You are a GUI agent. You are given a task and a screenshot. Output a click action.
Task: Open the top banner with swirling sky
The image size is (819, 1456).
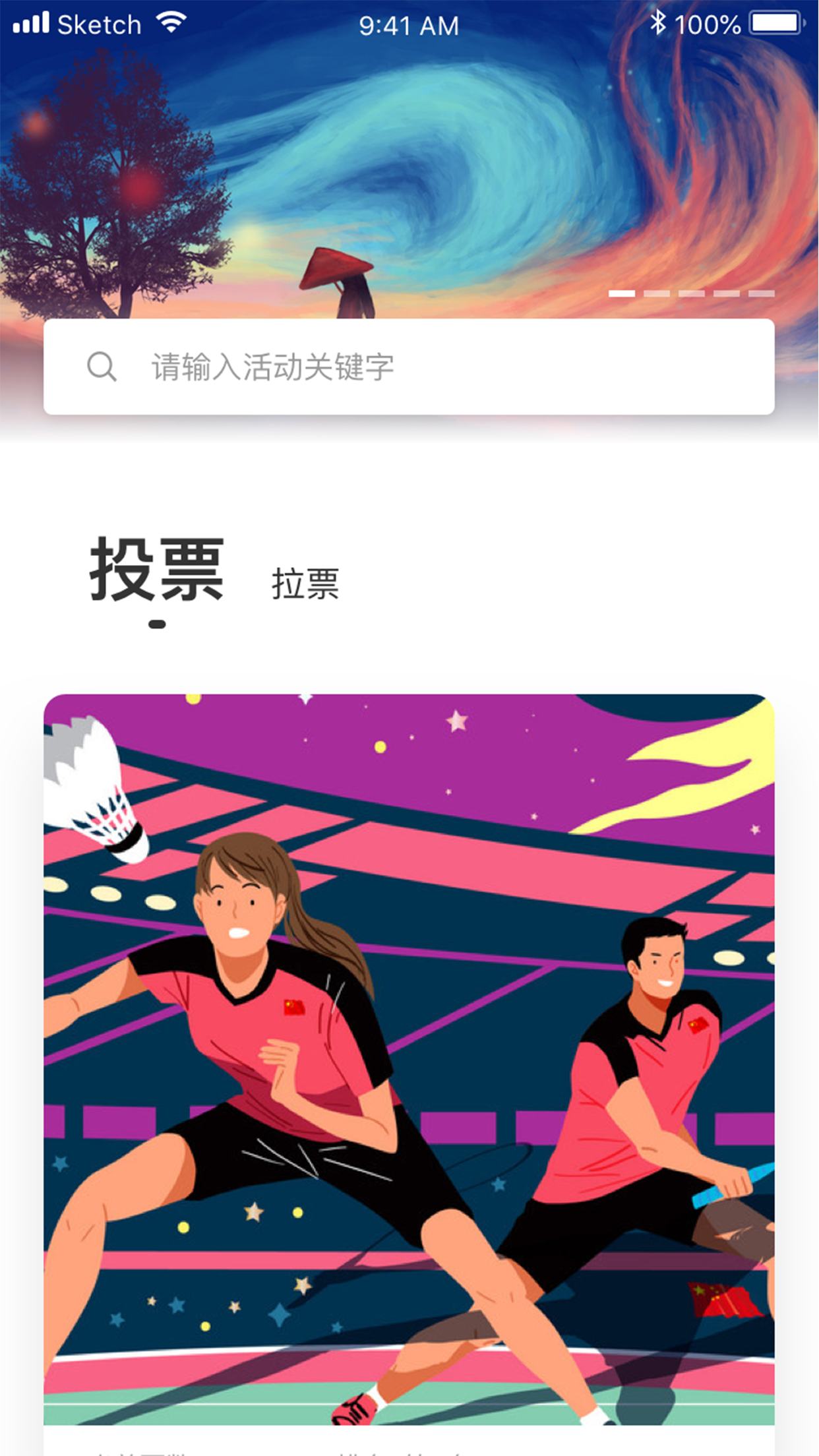(x=409, y=158)
